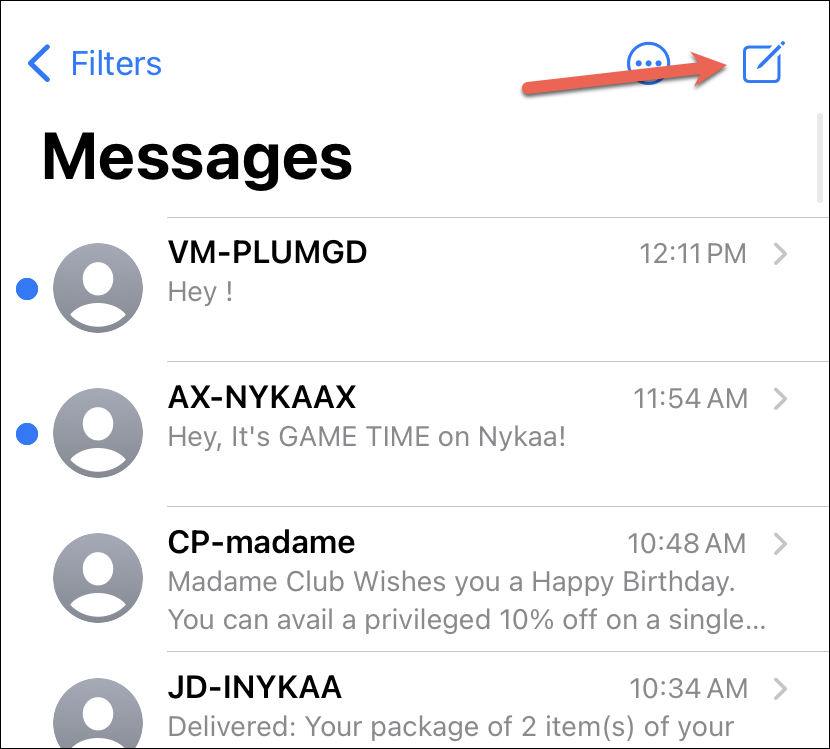The height and width of the screenshot is (749, 830).
Task: Compose a new message
Action: coord(762,64)
